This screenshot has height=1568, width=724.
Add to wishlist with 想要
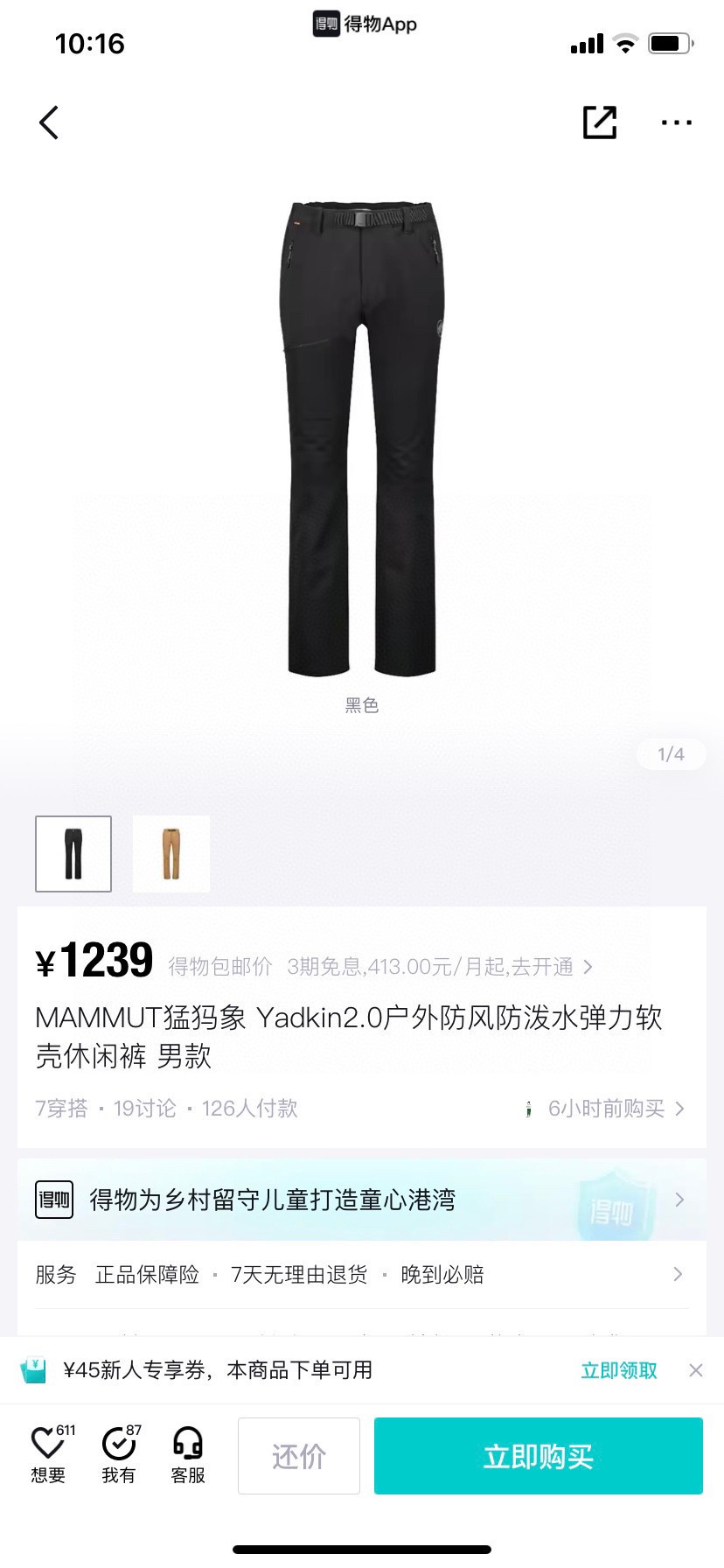(x=48, y=1456)
